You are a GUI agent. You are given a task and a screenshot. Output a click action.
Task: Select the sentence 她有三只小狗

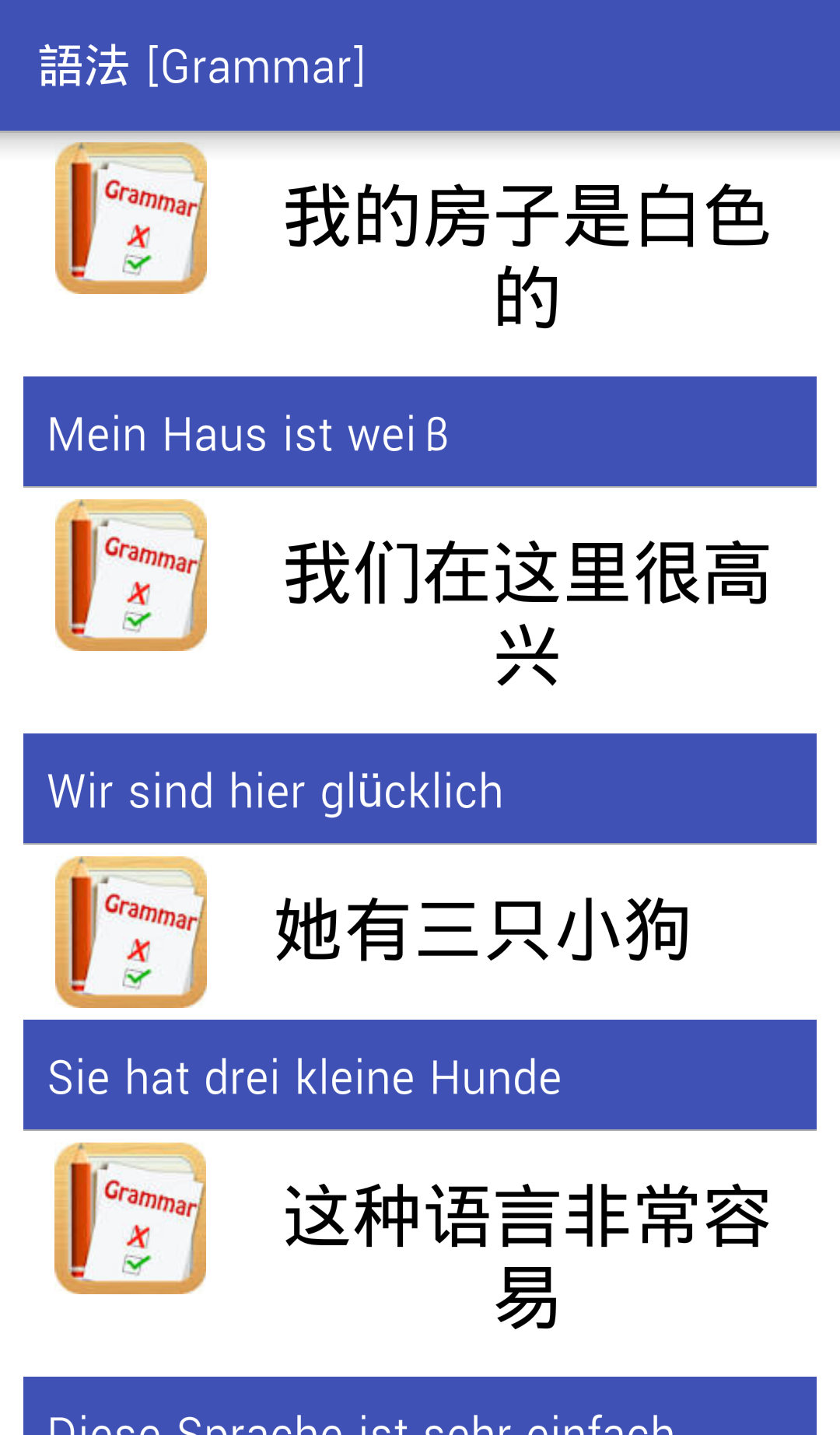[x=482, y=926]
